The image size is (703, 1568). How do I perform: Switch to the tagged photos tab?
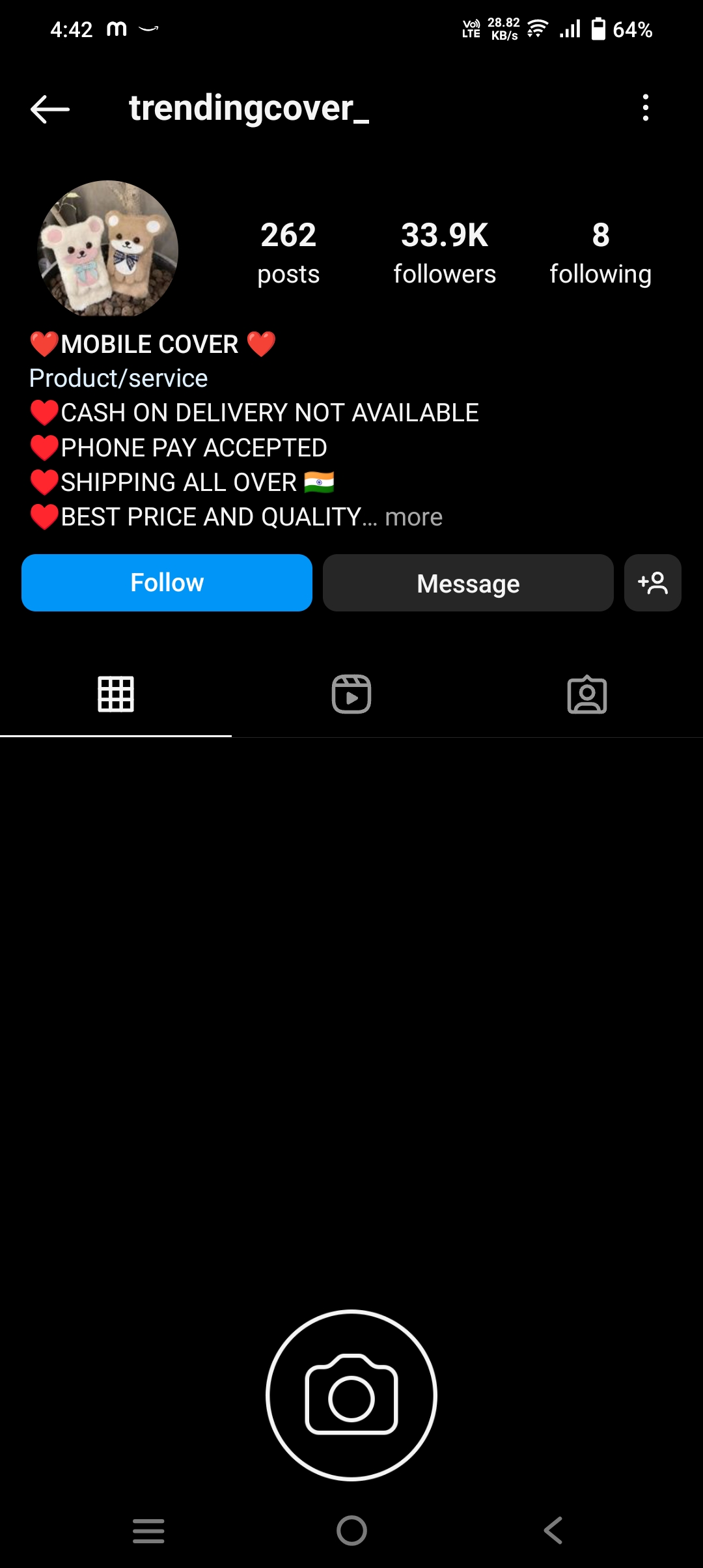coord(587,694)
